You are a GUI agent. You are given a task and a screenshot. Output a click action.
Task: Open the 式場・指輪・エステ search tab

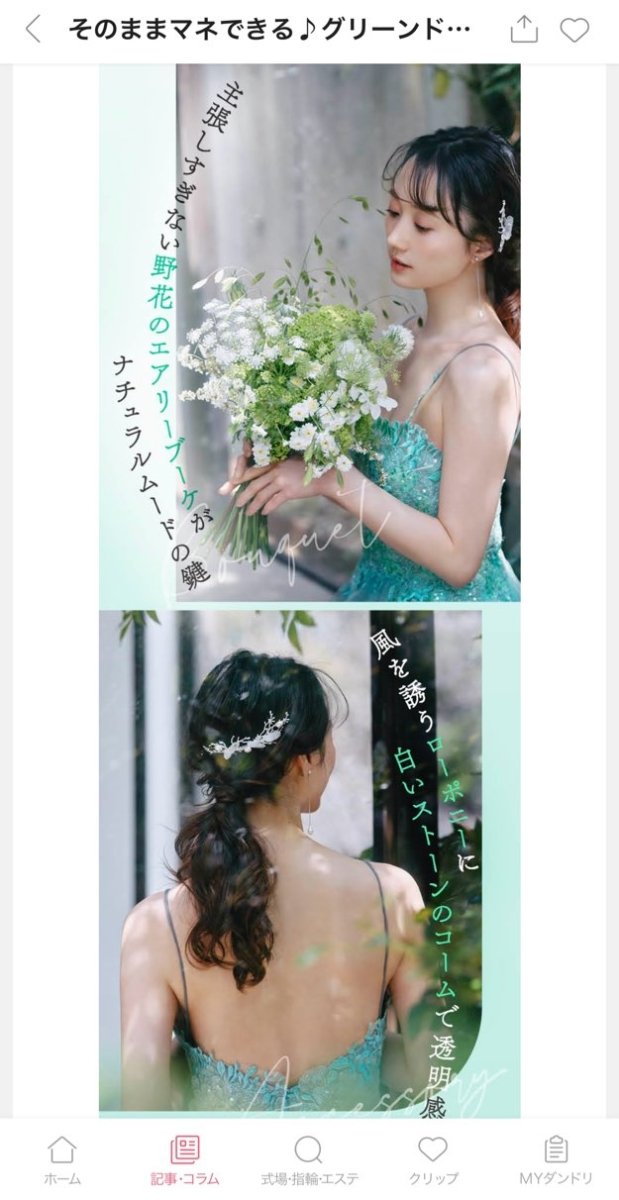[309, 1159]
